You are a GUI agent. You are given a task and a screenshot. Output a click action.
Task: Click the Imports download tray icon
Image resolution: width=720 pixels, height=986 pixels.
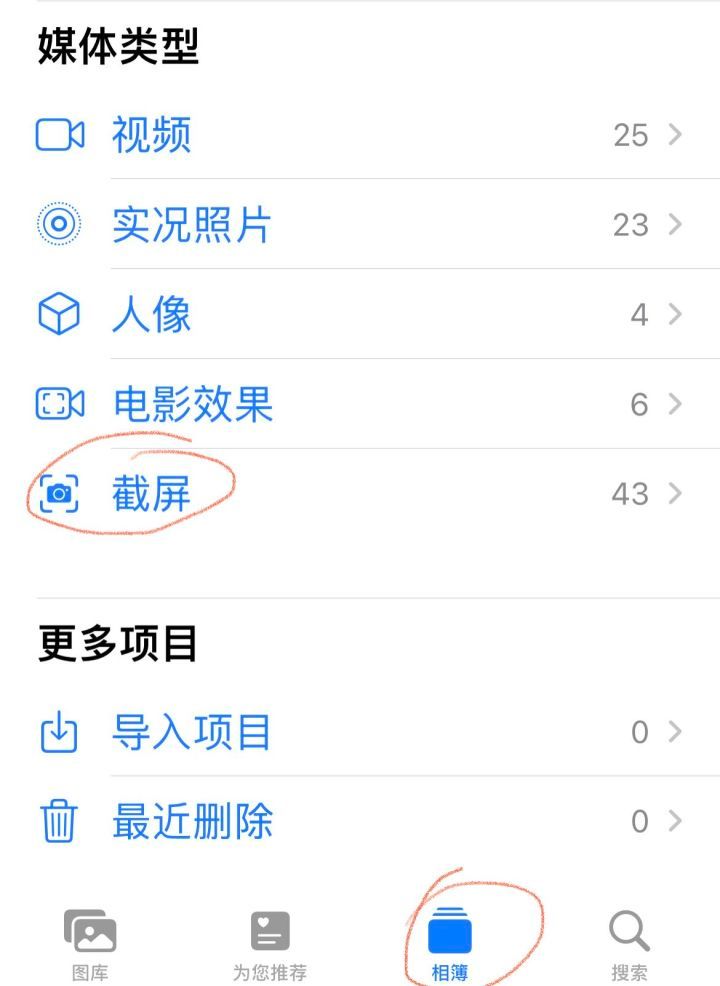[60, 731]
